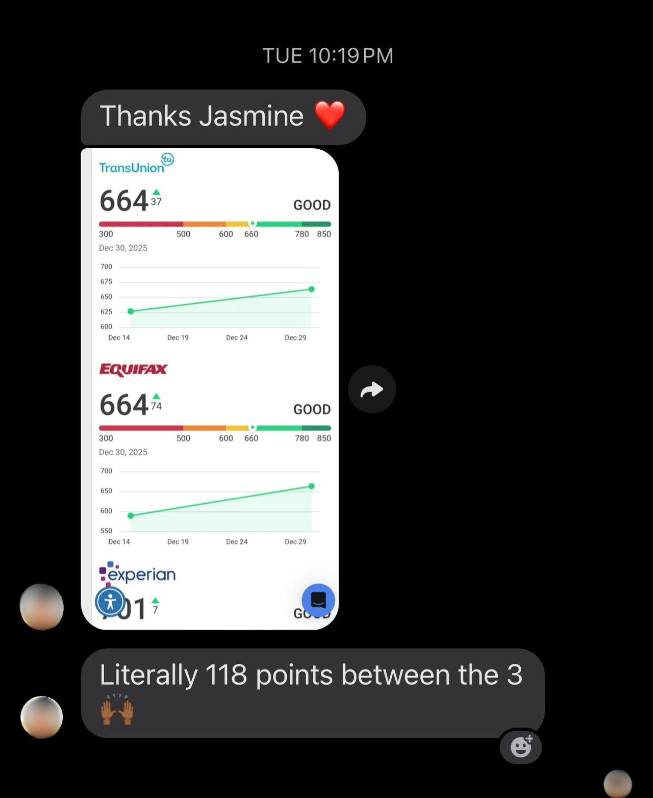Add an emoji reaction to the 118 points message

click(x=521, y=746)
